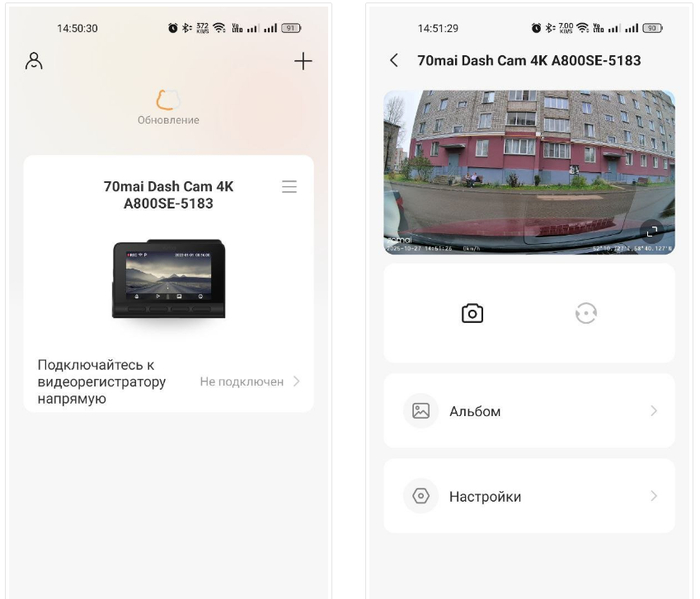This screenshot has width=700, height=599.
Task: Go back from the A800SE-5183 camera screen
Action: click(x=394, y=61)
